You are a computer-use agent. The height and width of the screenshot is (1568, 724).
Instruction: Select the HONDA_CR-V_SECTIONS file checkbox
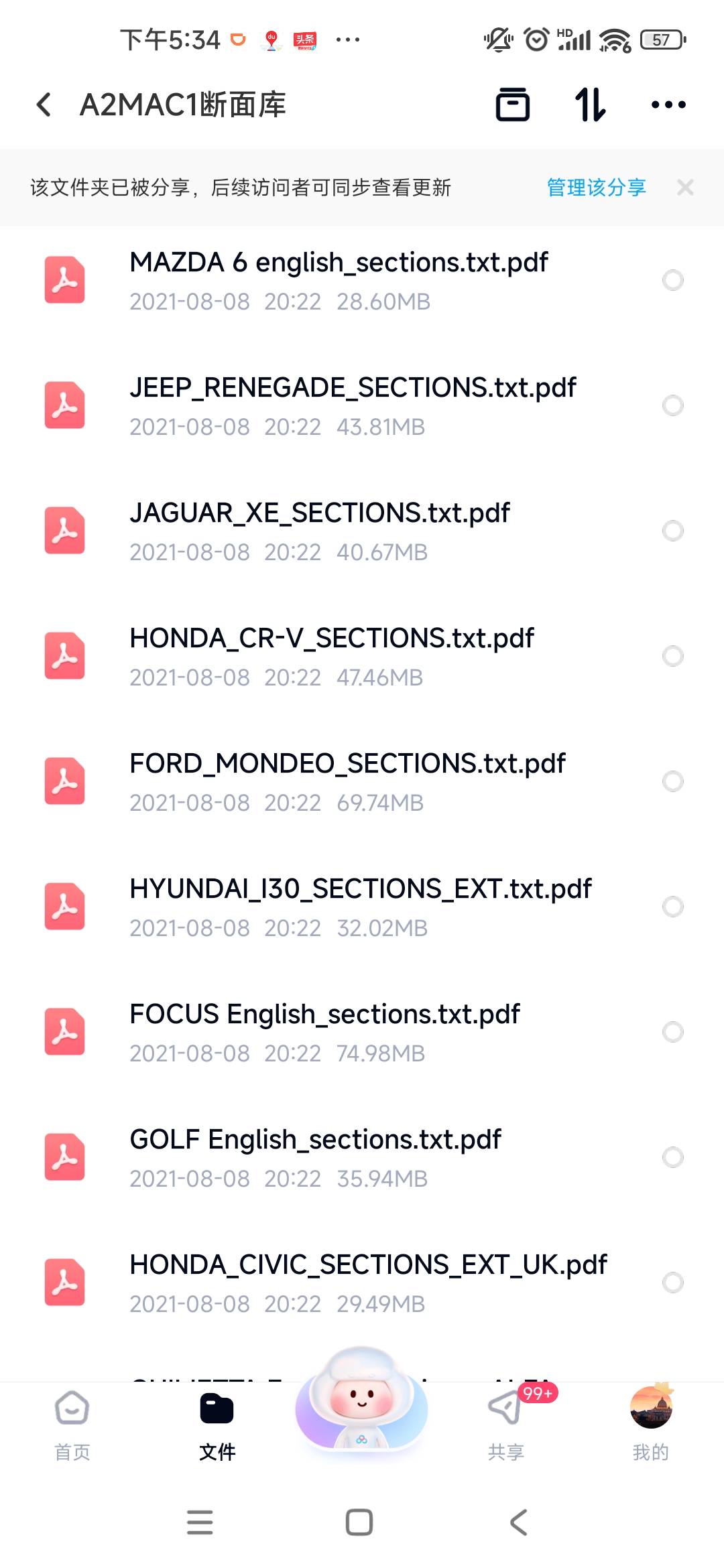pyautogui.click(x=673, y=656)
